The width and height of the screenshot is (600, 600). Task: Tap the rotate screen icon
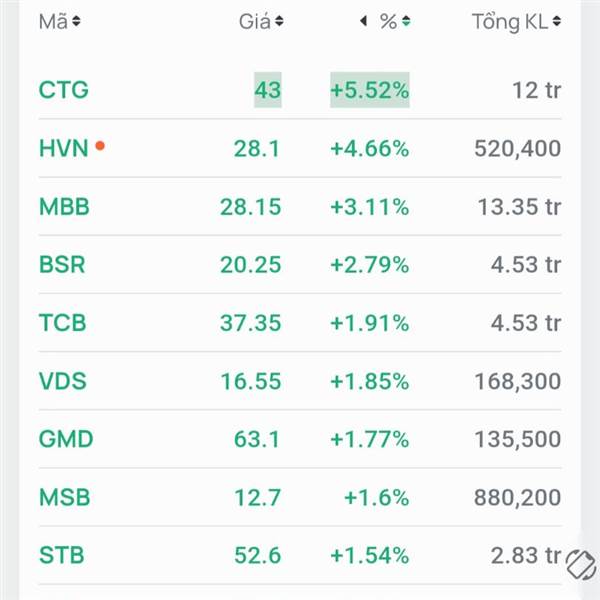pyautogui.click(x=581, y=565)
